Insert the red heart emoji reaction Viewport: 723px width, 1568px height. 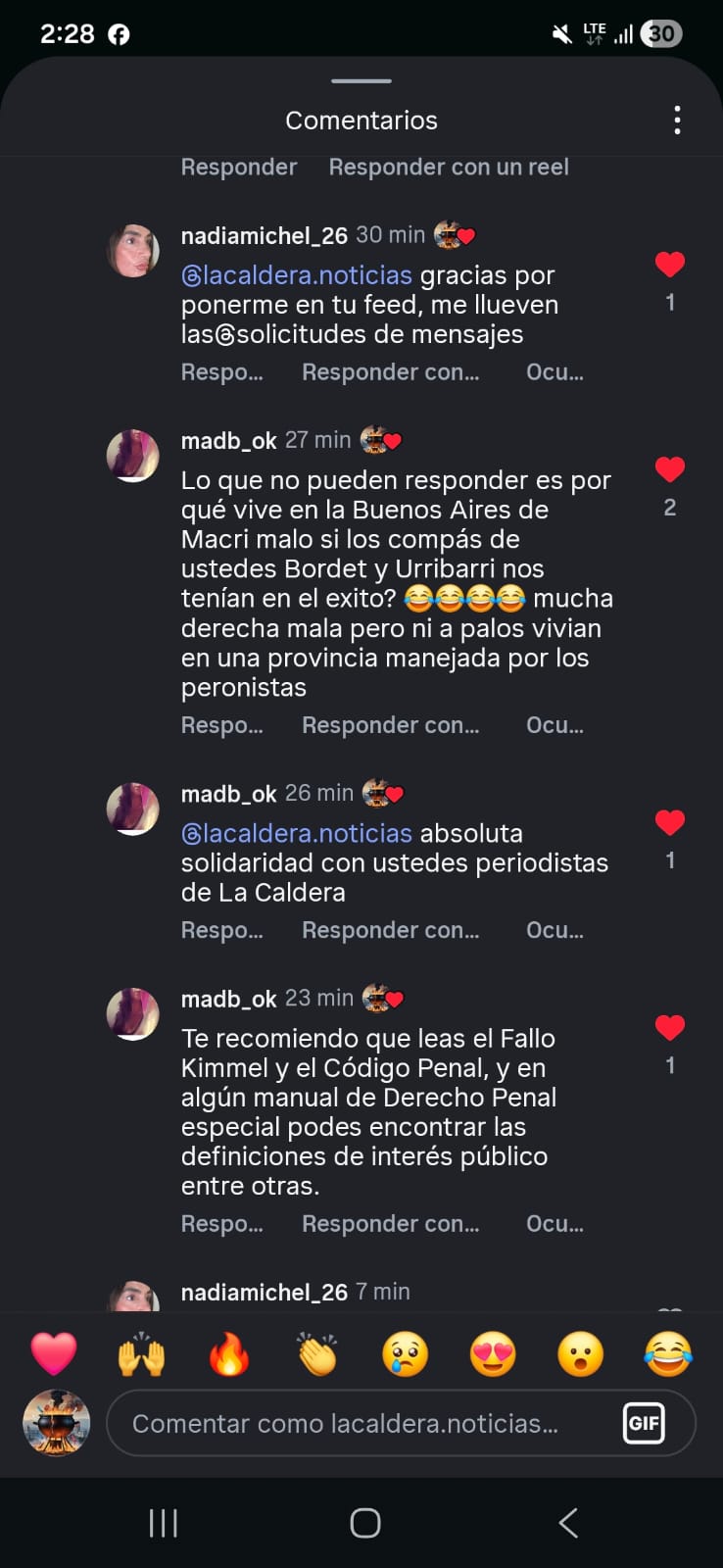(54, 1354)
